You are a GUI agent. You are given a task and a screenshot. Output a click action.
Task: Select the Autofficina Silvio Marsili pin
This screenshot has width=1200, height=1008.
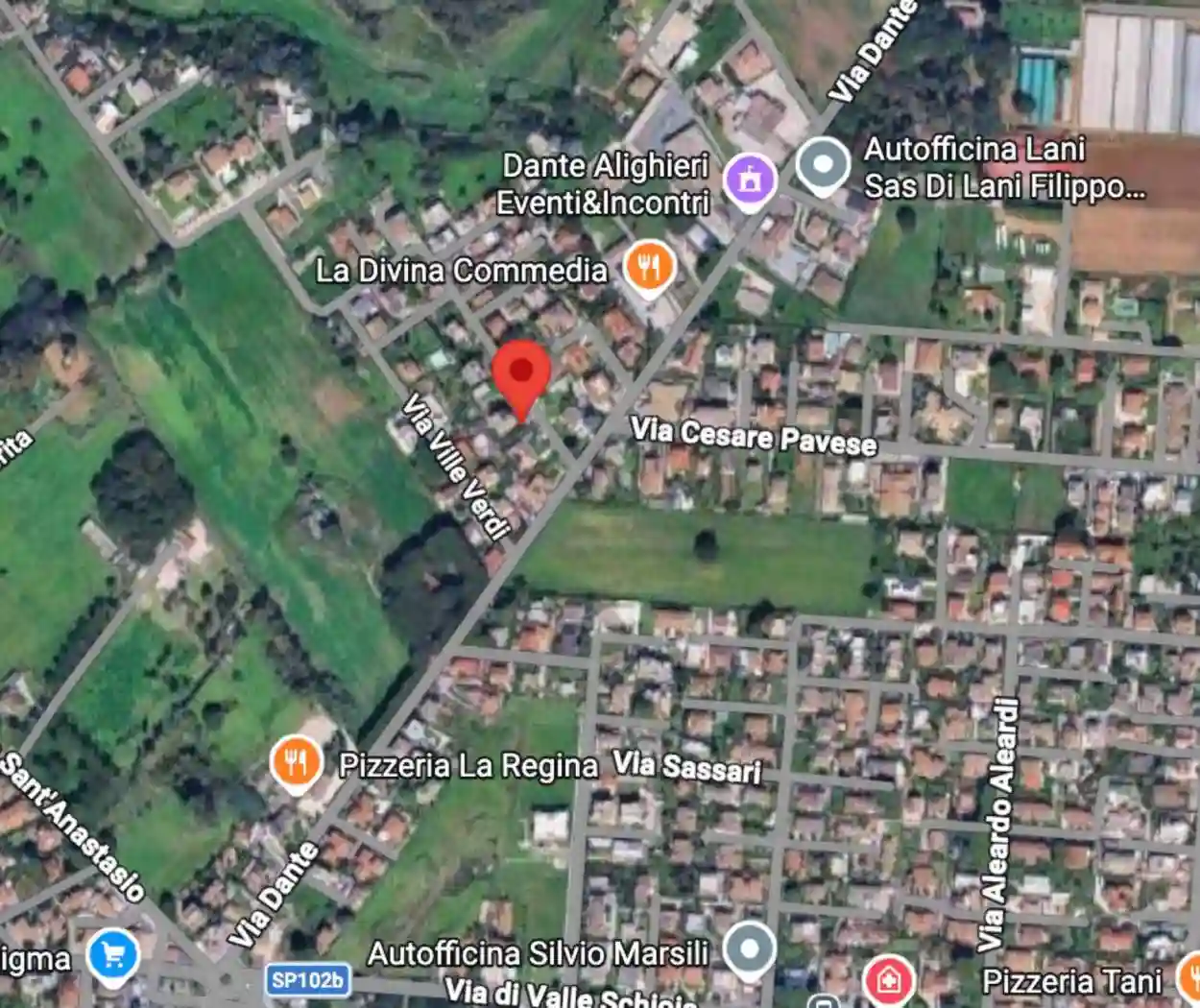(750, 948)
